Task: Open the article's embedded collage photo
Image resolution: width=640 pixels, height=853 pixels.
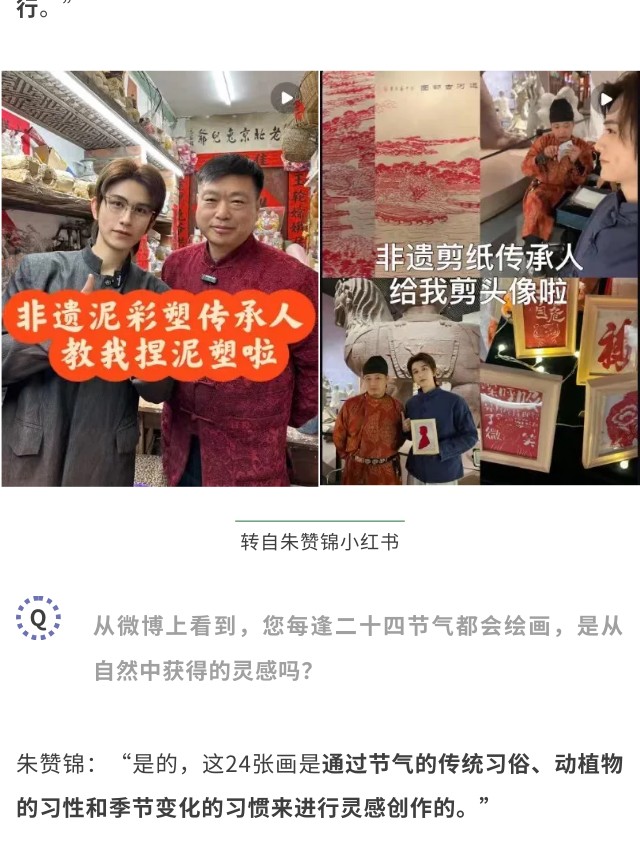Action: (x=320, y=278)
